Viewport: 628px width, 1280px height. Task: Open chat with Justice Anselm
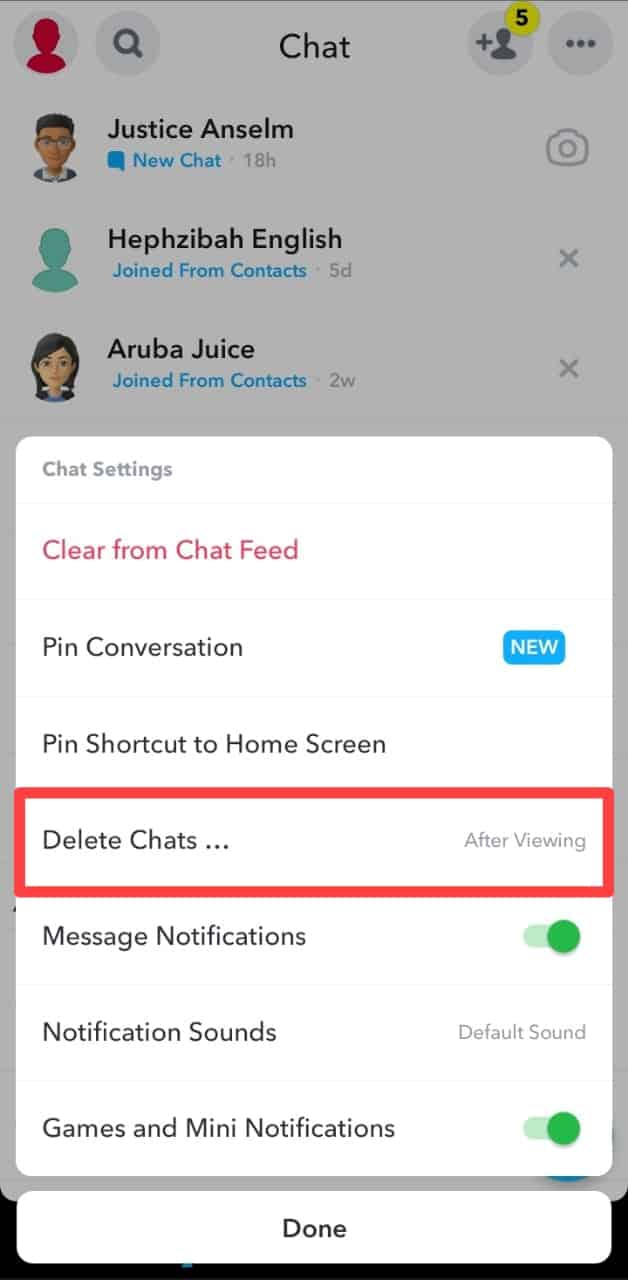click(x=200, y=143)
